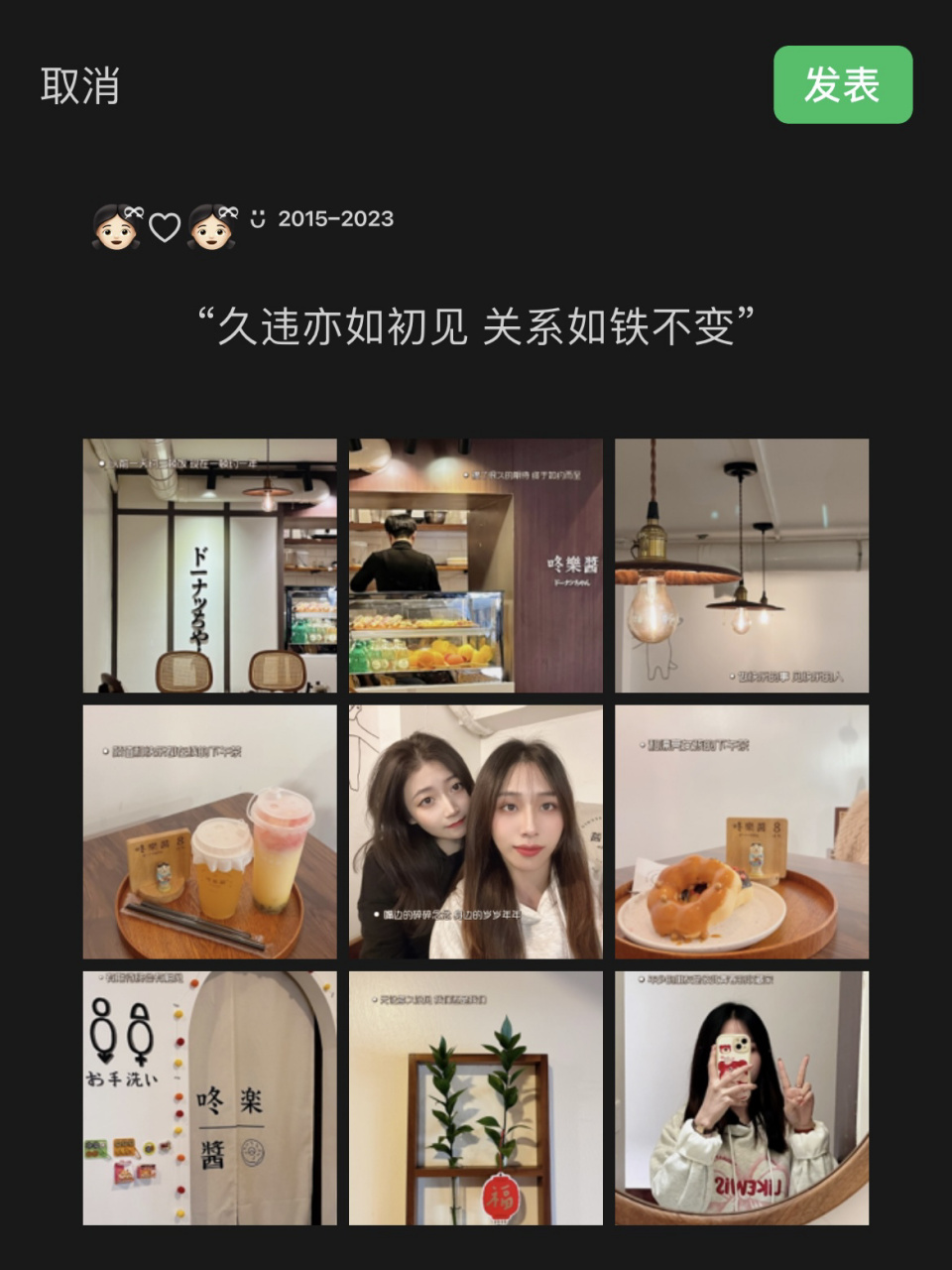Screen dimensions: 952x1270
Task: Select the thumbnail with drinks on a wooden tray
Action: click(207, 831)
